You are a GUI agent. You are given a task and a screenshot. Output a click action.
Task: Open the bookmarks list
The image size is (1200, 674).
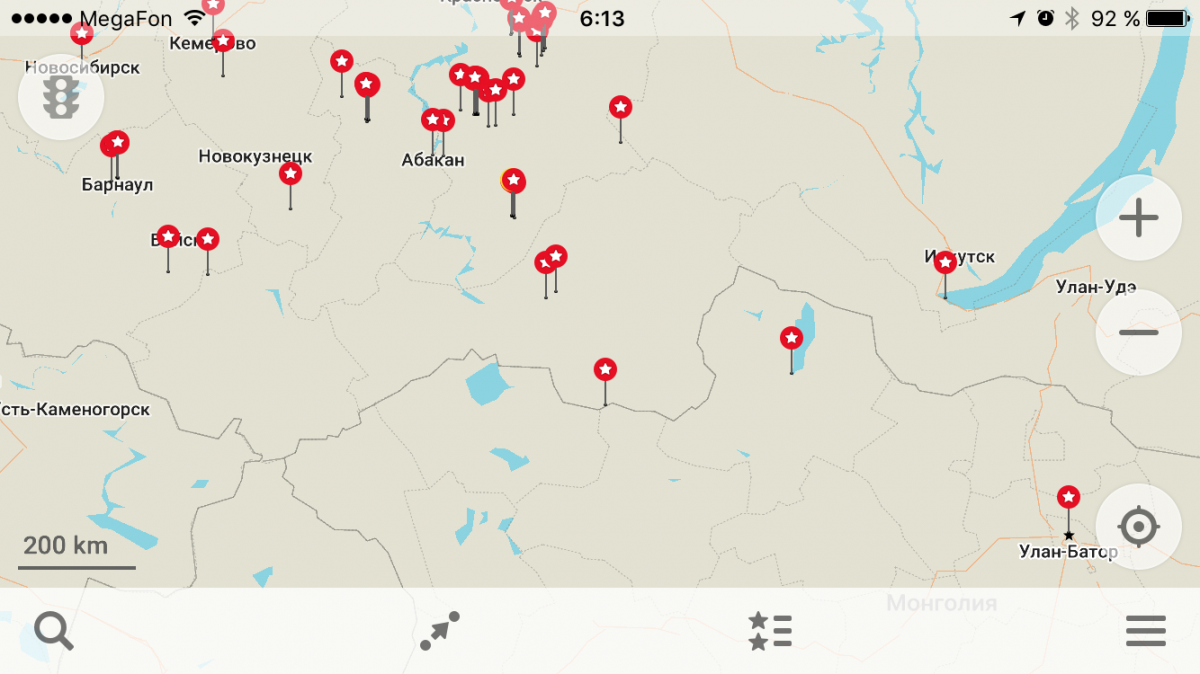[770, 631]
